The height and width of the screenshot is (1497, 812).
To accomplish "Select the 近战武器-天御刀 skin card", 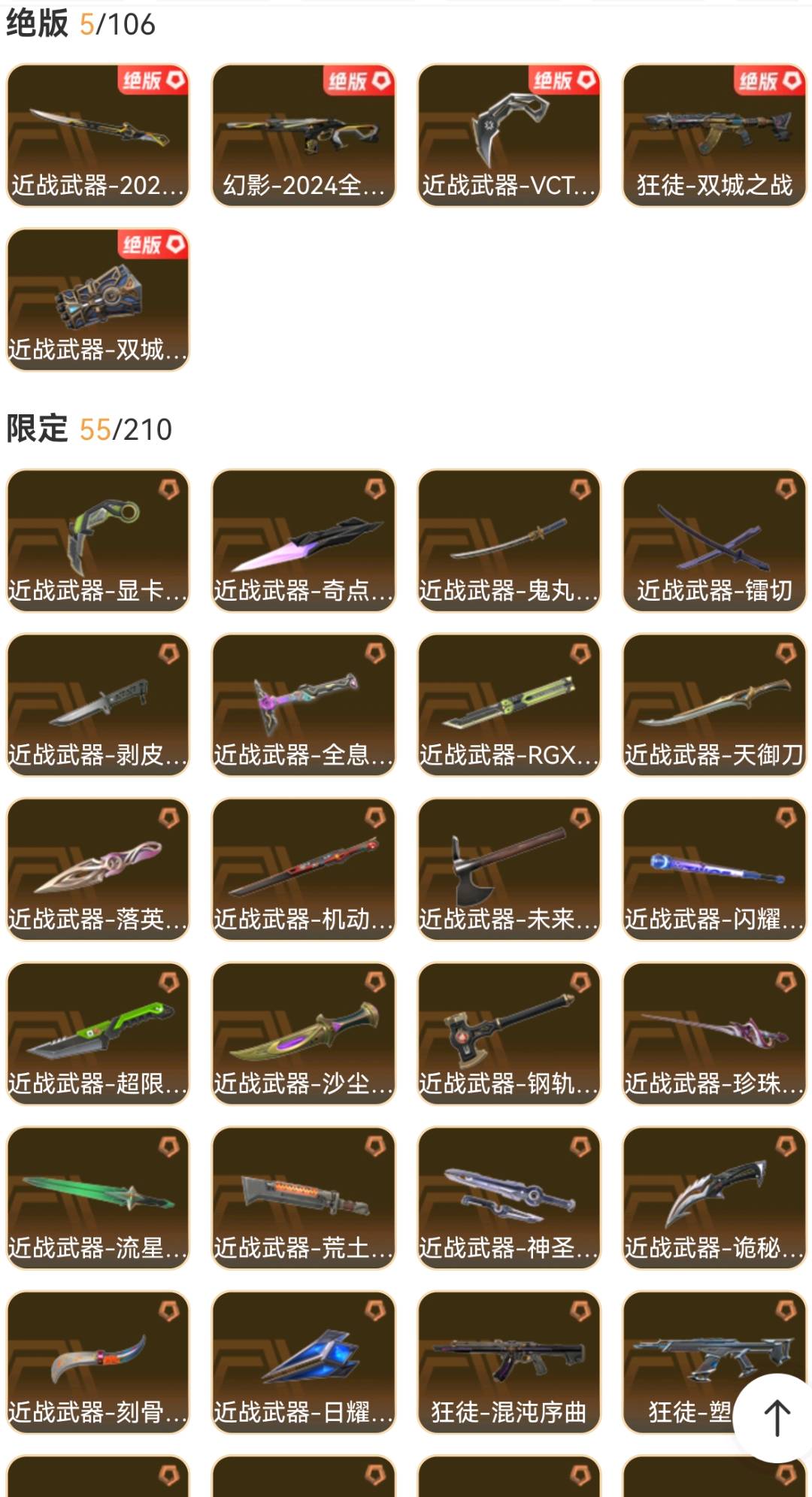I will (x=714, y=705).
